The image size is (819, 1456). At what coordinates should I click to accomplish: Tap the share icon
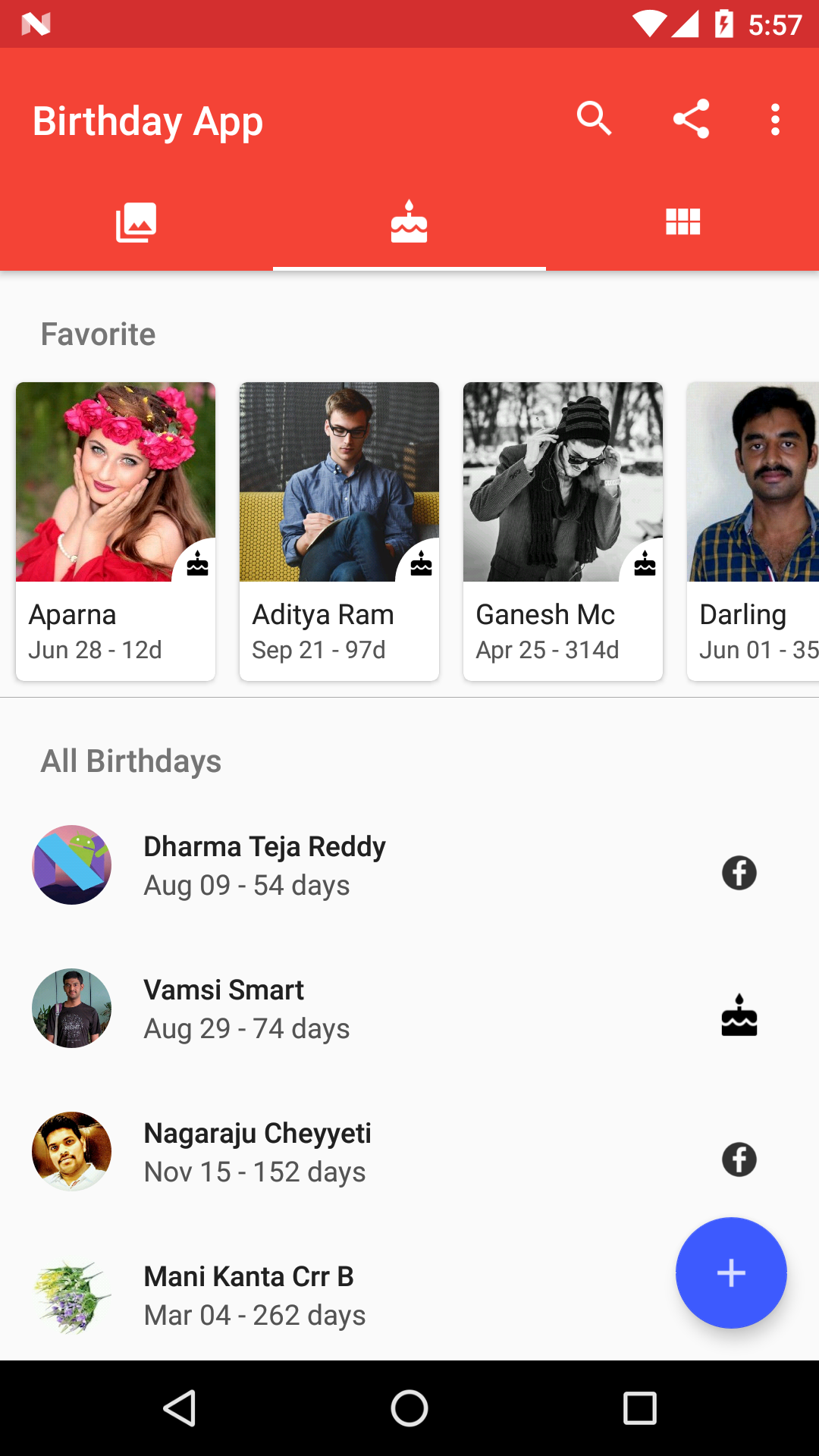(x=691, y=118)
